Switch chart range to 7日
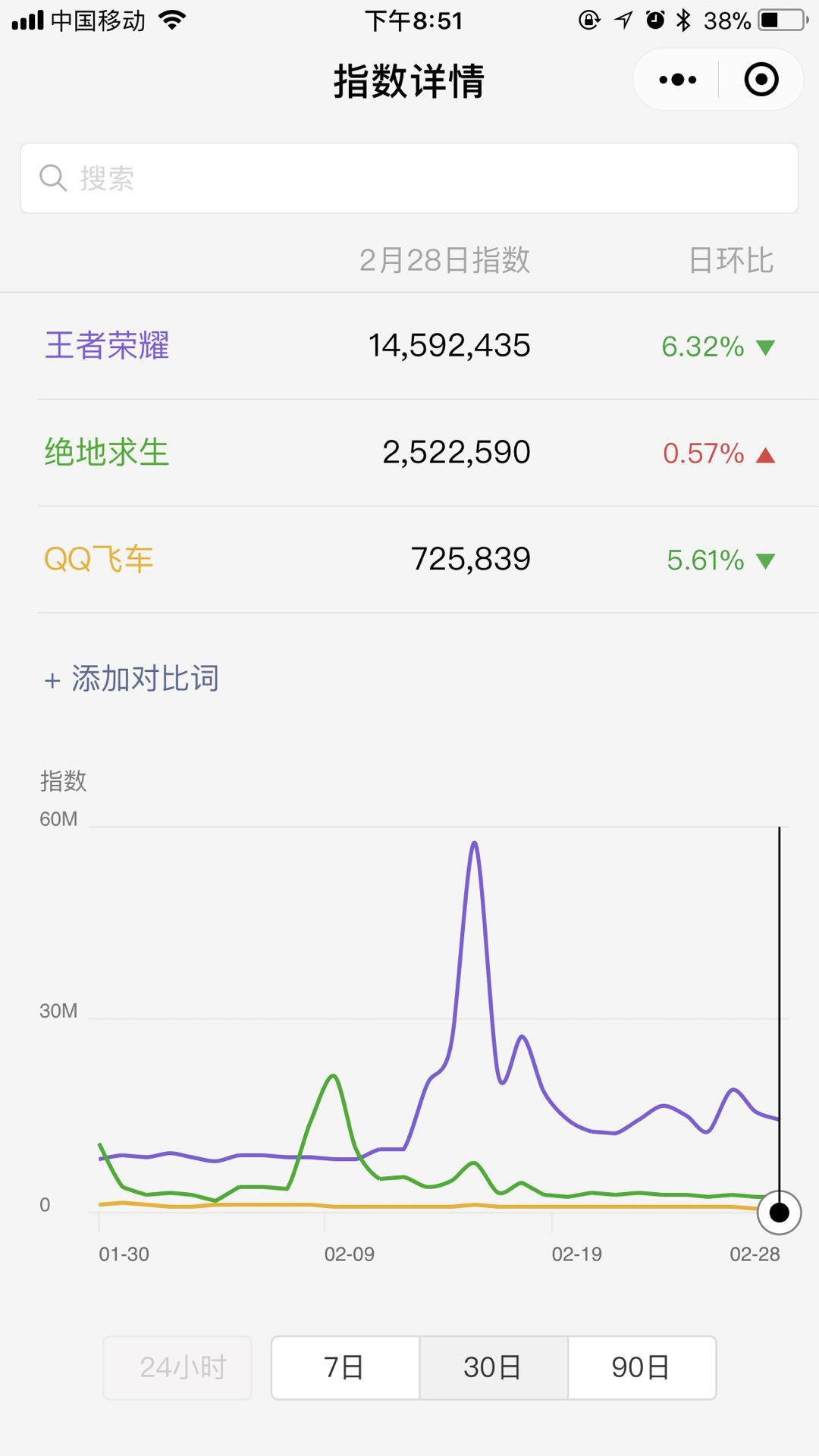This screenshot has width=819, height=1456. [x=345, y=1367]
